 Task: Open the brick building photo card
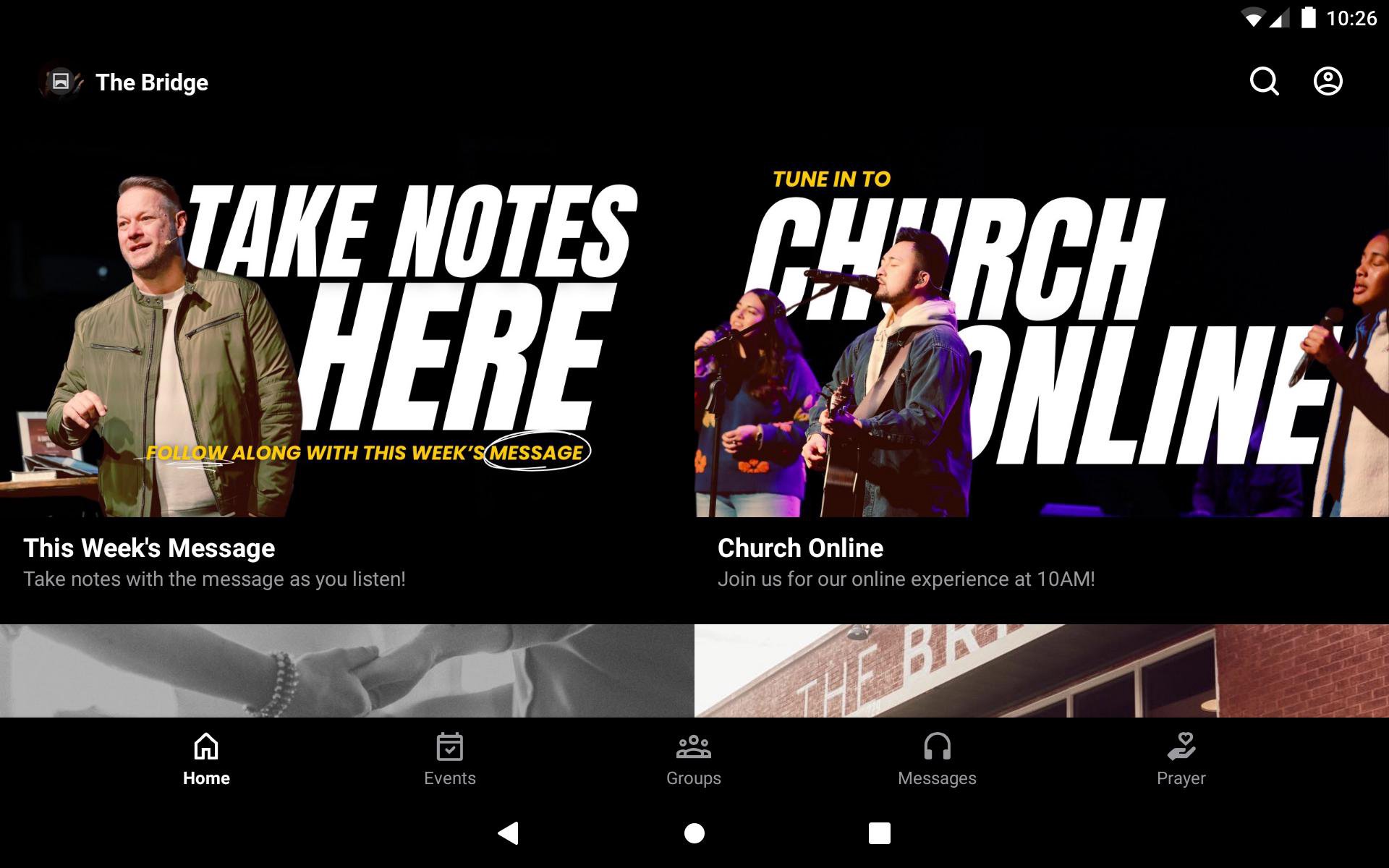(1042, 671)
